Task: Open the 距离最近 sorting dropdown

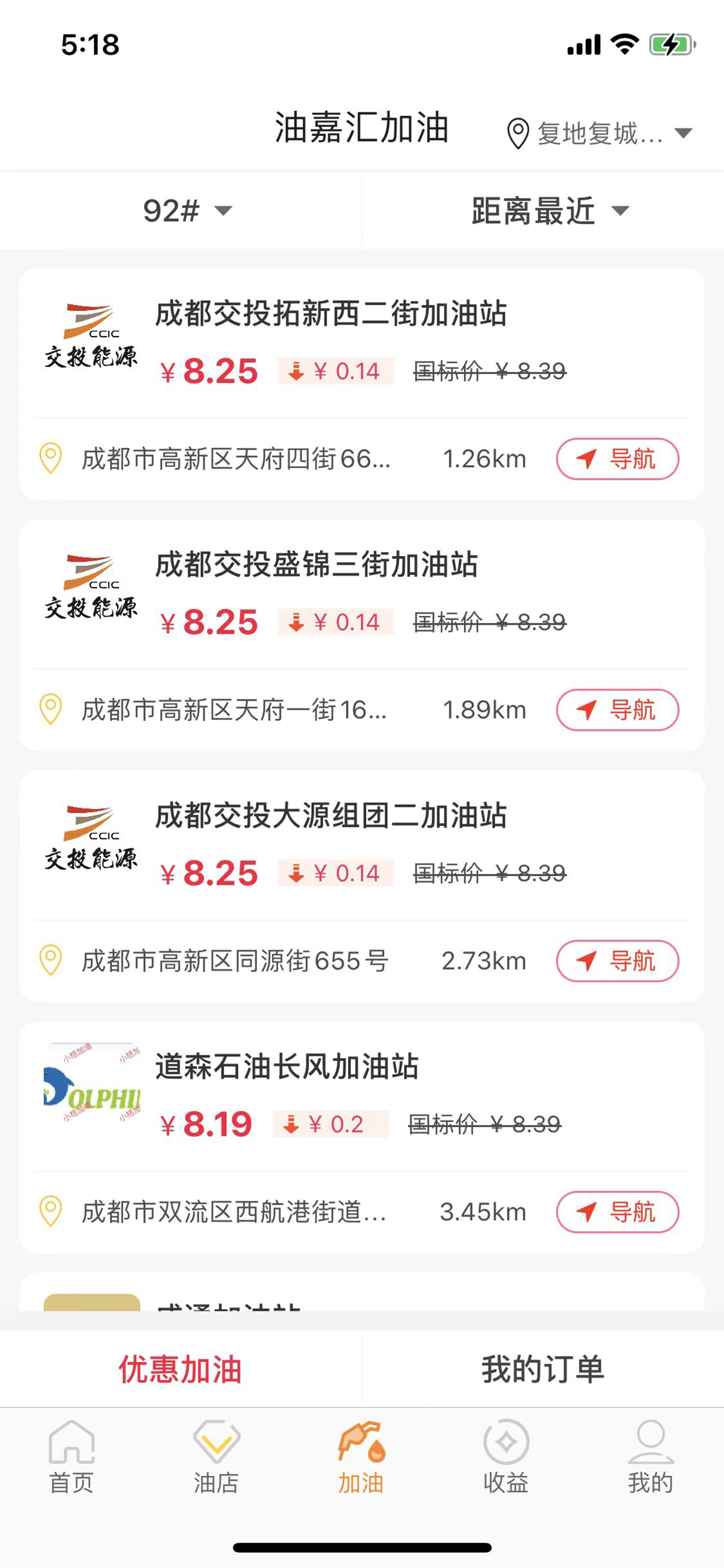Action: [543, 211]
